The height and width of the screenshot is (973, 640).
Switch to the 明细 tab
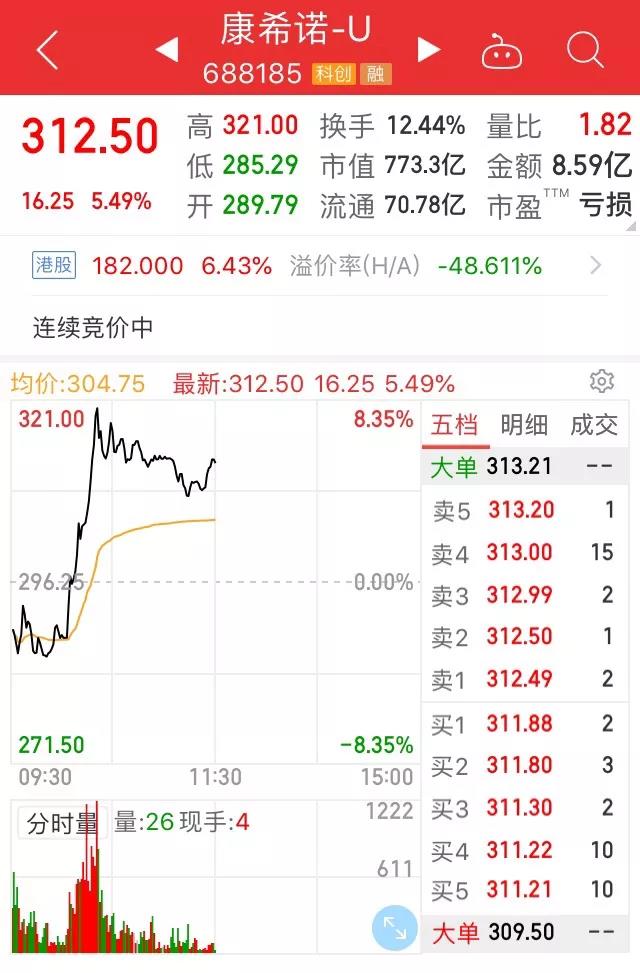tap(524, 425)
